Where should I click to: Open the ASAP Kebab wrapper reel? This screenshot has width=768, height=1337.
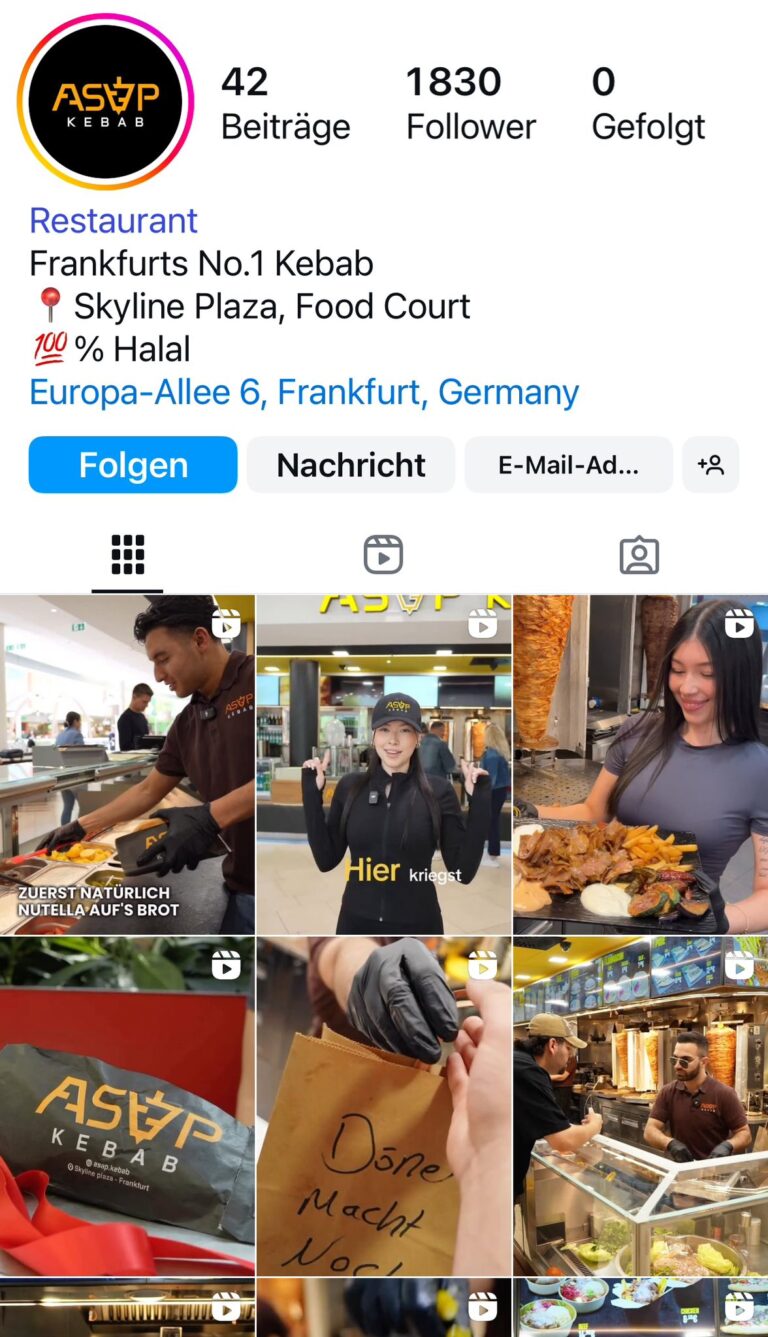click(x=127, y=1106)
